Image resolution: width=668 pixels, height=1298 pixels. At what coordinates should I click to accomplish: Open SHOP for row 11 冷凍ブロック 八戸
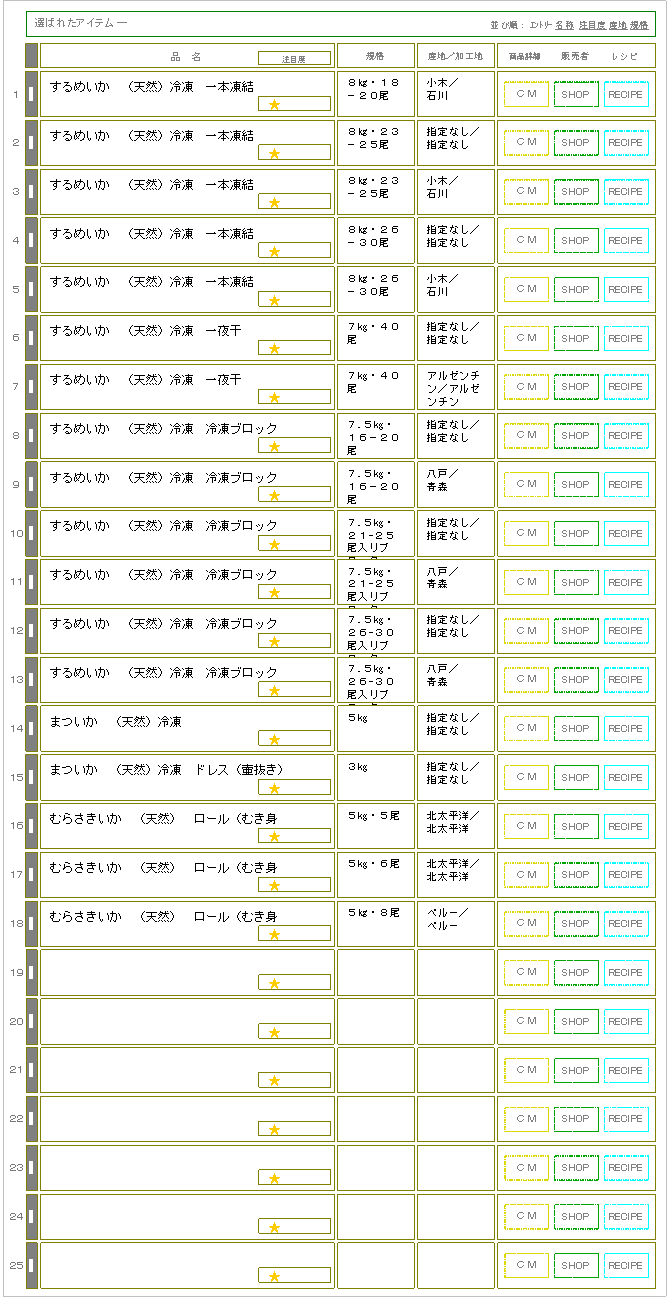pyautogui.click(x=576, y=583)
